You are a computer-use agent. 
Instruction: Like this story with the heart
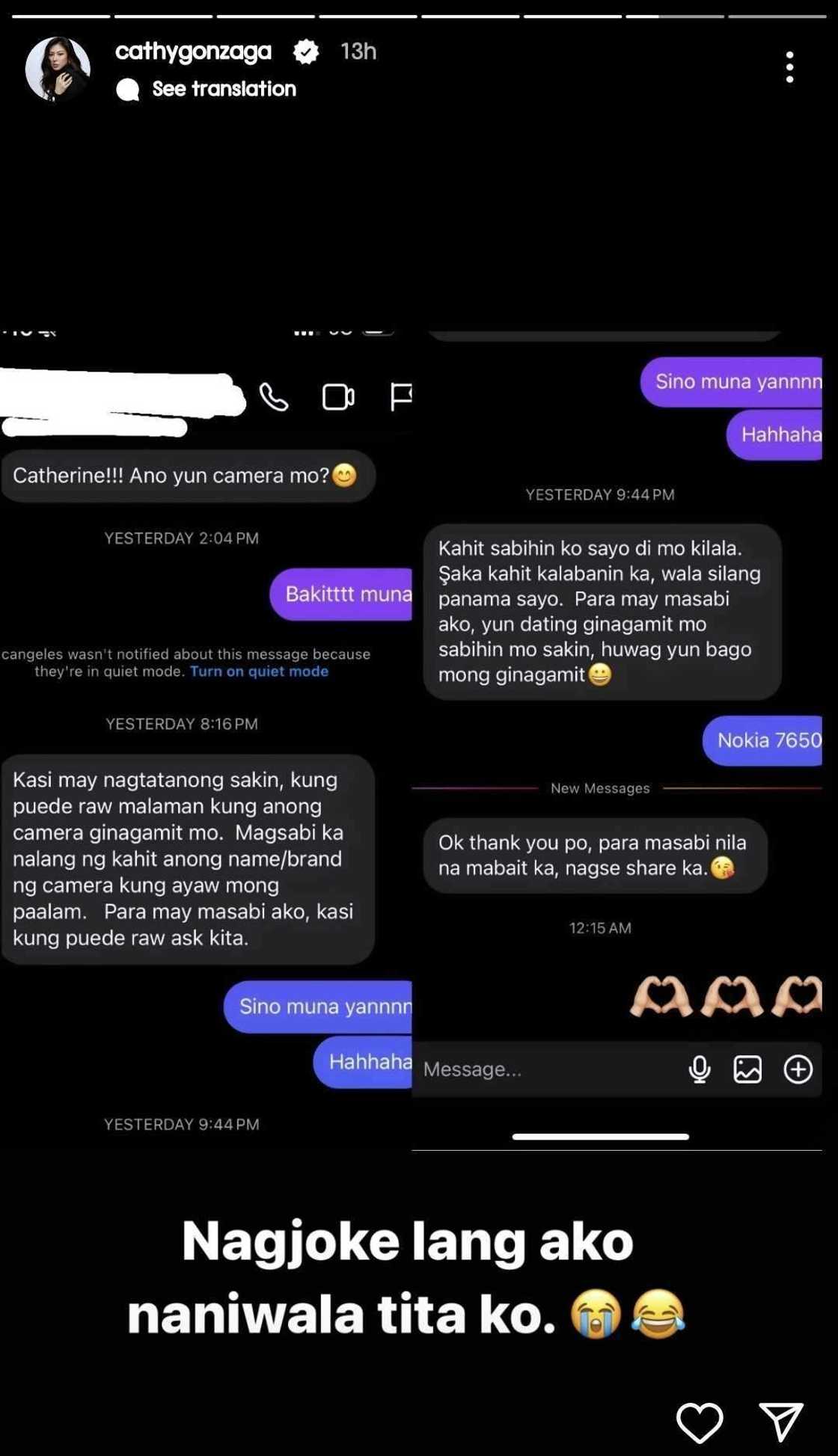point(700,1421)
